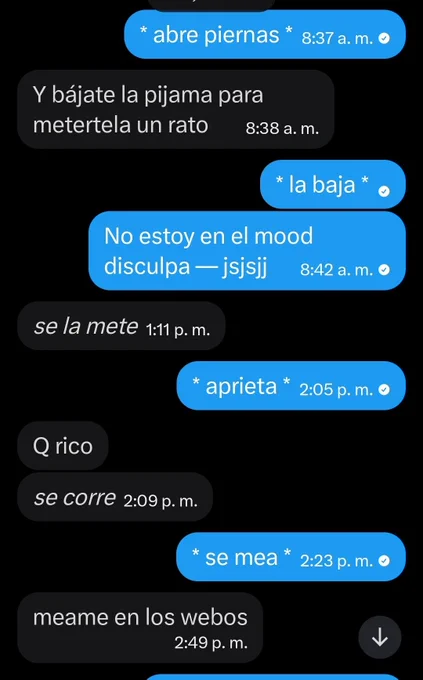Jump to latest messages with down arrow
This screenshot has width=423, height=680.
coord(380,637)
